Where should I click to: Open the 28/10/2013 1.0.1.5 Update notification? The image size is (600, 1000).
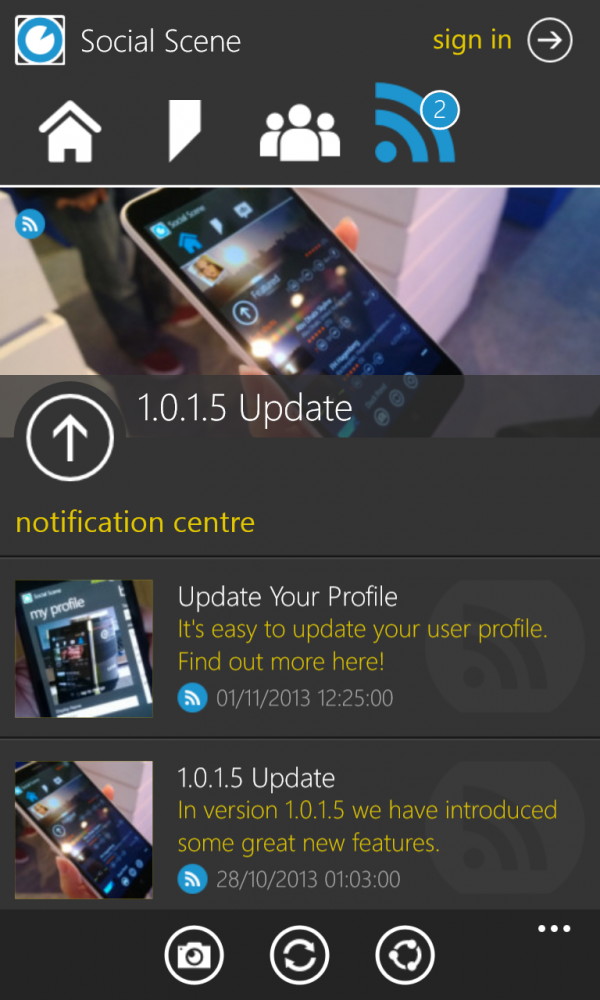coord(300,829)
